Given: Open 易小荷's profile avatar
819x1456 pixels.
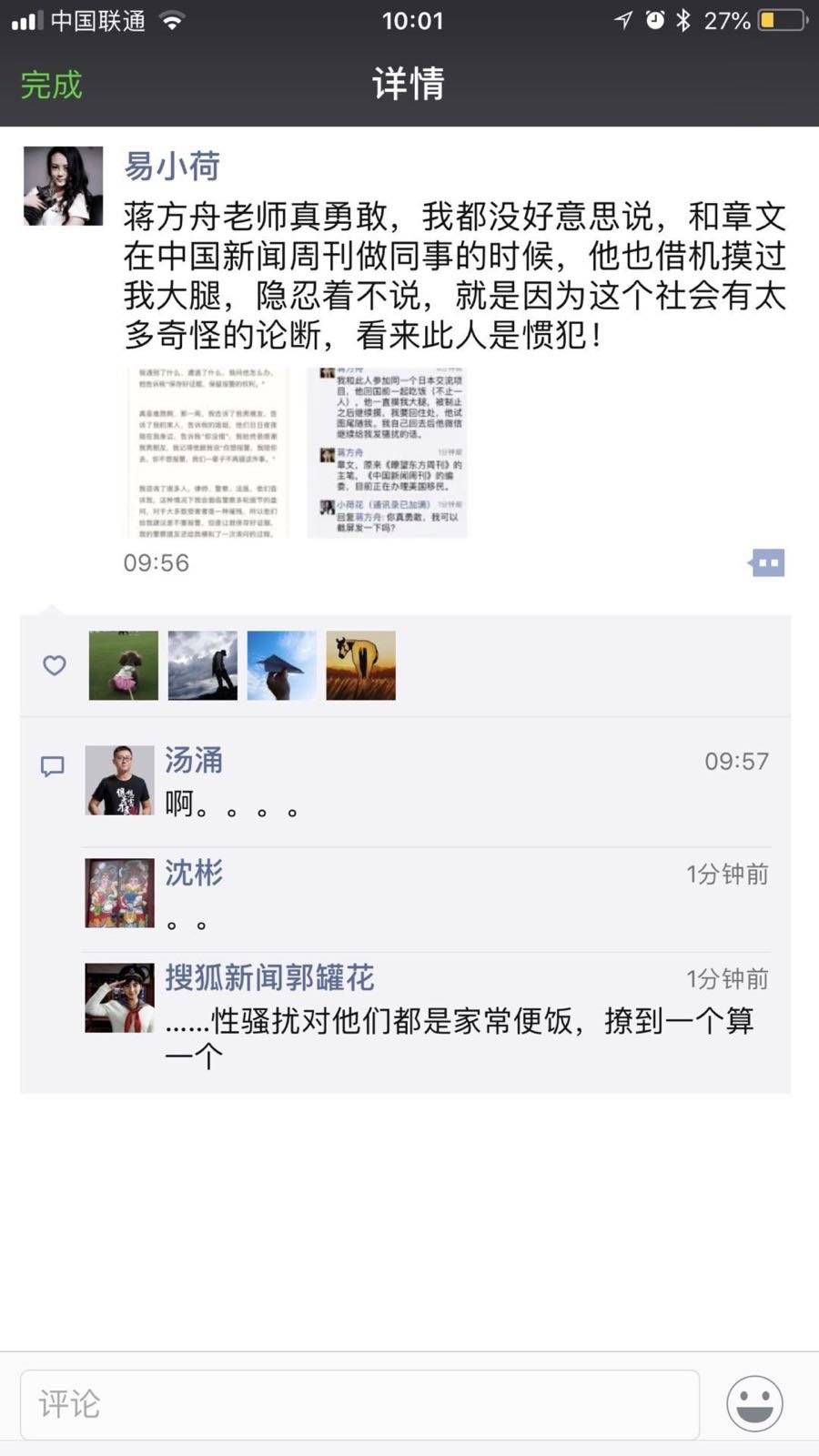Looking at the screenshot, I should pos(63,186).
